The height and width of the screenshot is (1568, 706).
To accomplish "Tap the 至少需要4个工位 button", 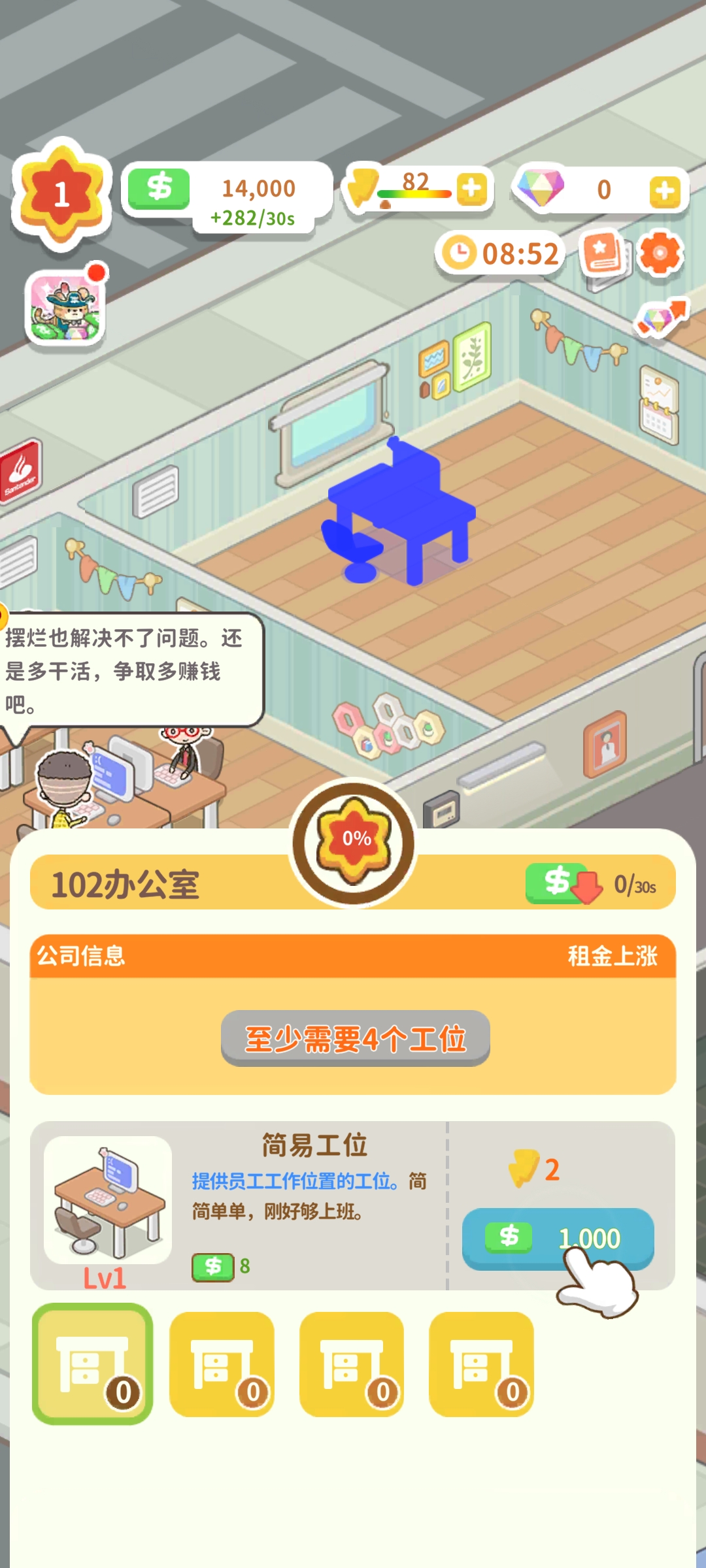I will pos(355,1038).
